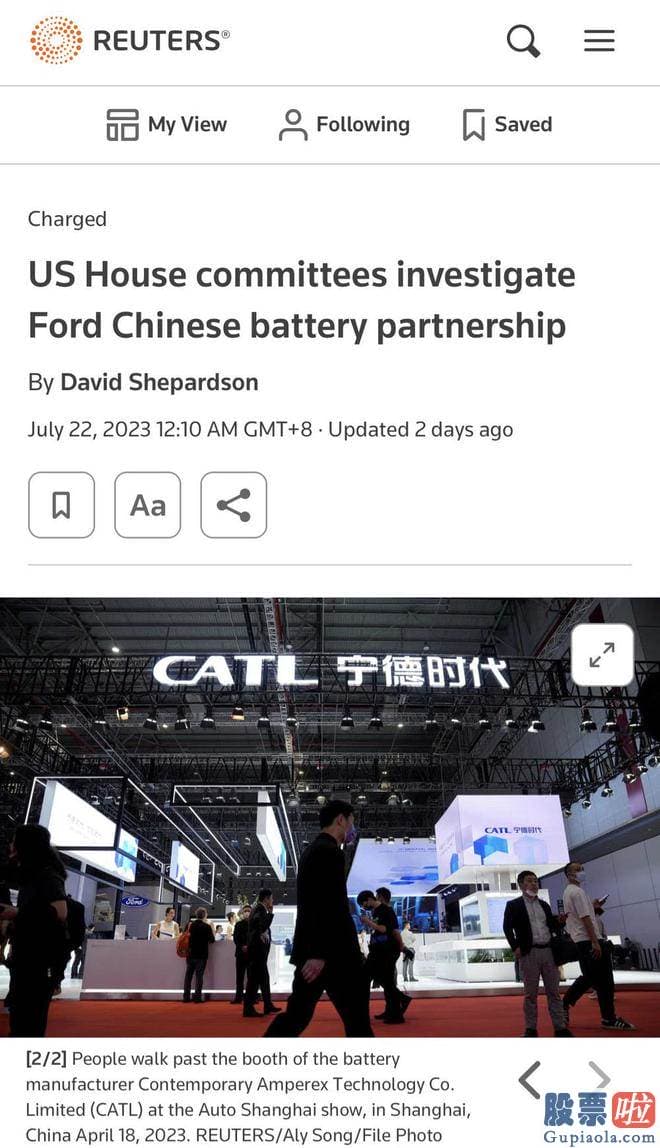The image size is (660, 1148).
Task: Open the hamburger menu
Action: click(599, 41)
